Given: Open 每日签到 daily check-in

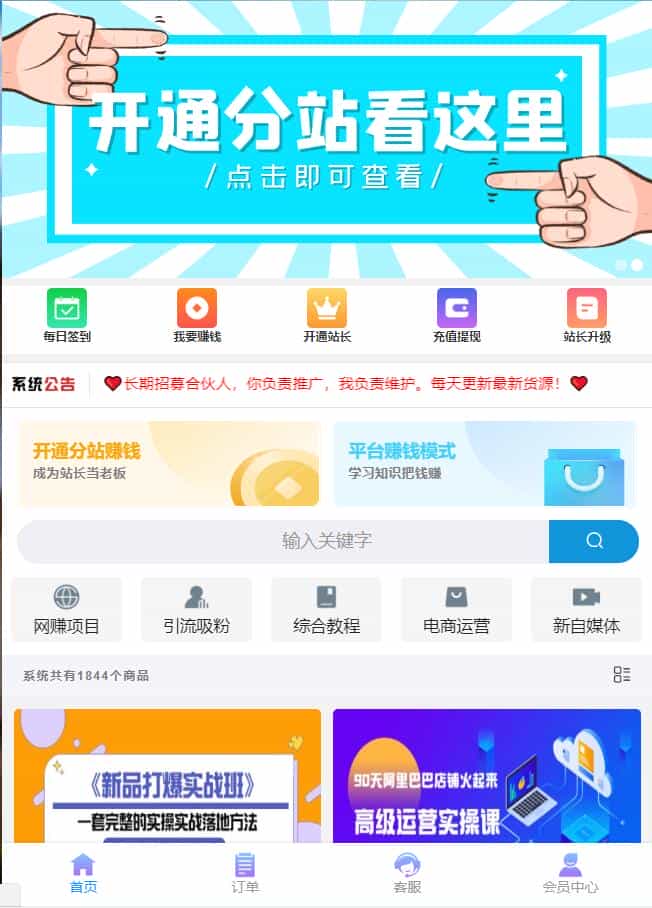Looking at the screenshot, I should click(67, 315).
